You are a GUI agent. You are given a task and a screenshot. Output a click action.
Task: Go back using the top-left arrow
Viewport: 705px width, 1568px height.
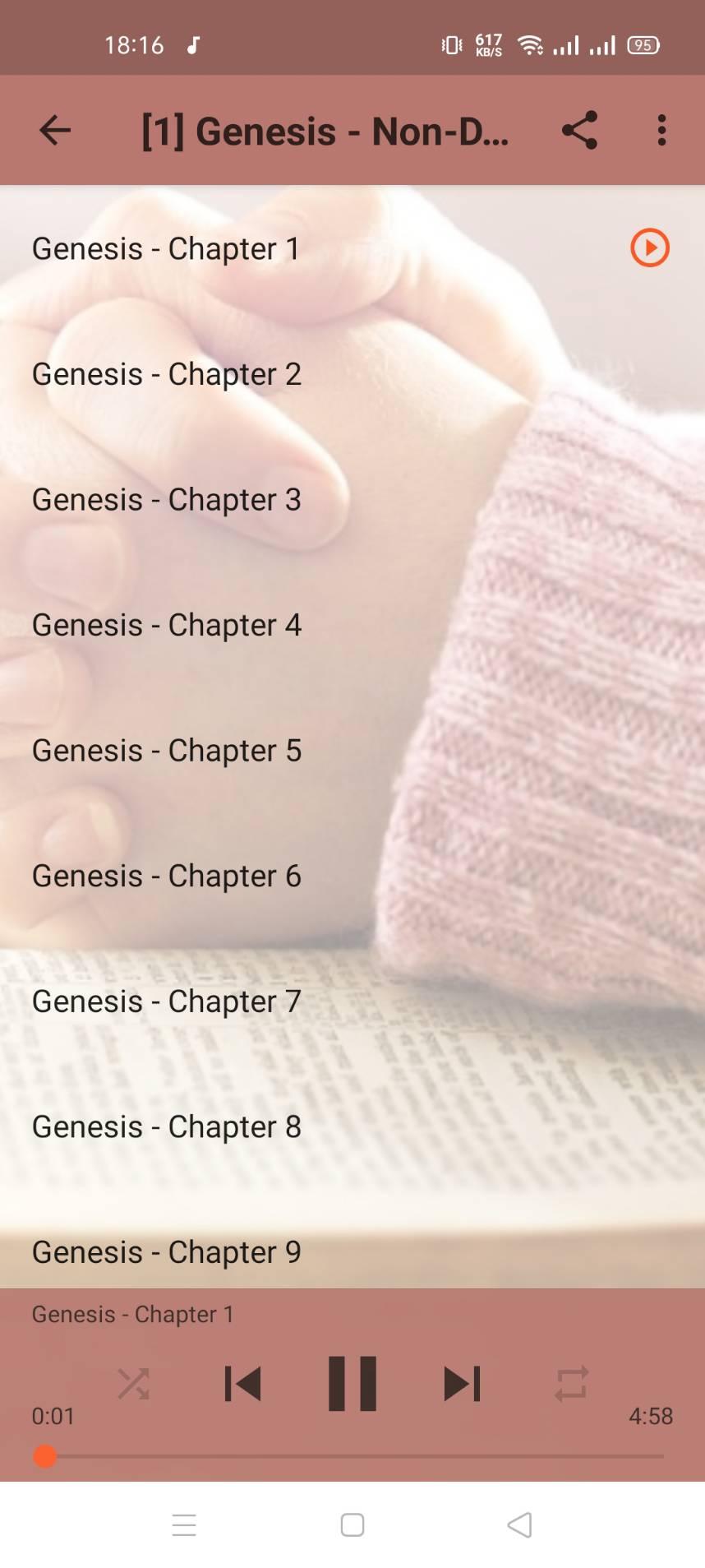click(x=55, y=130)
